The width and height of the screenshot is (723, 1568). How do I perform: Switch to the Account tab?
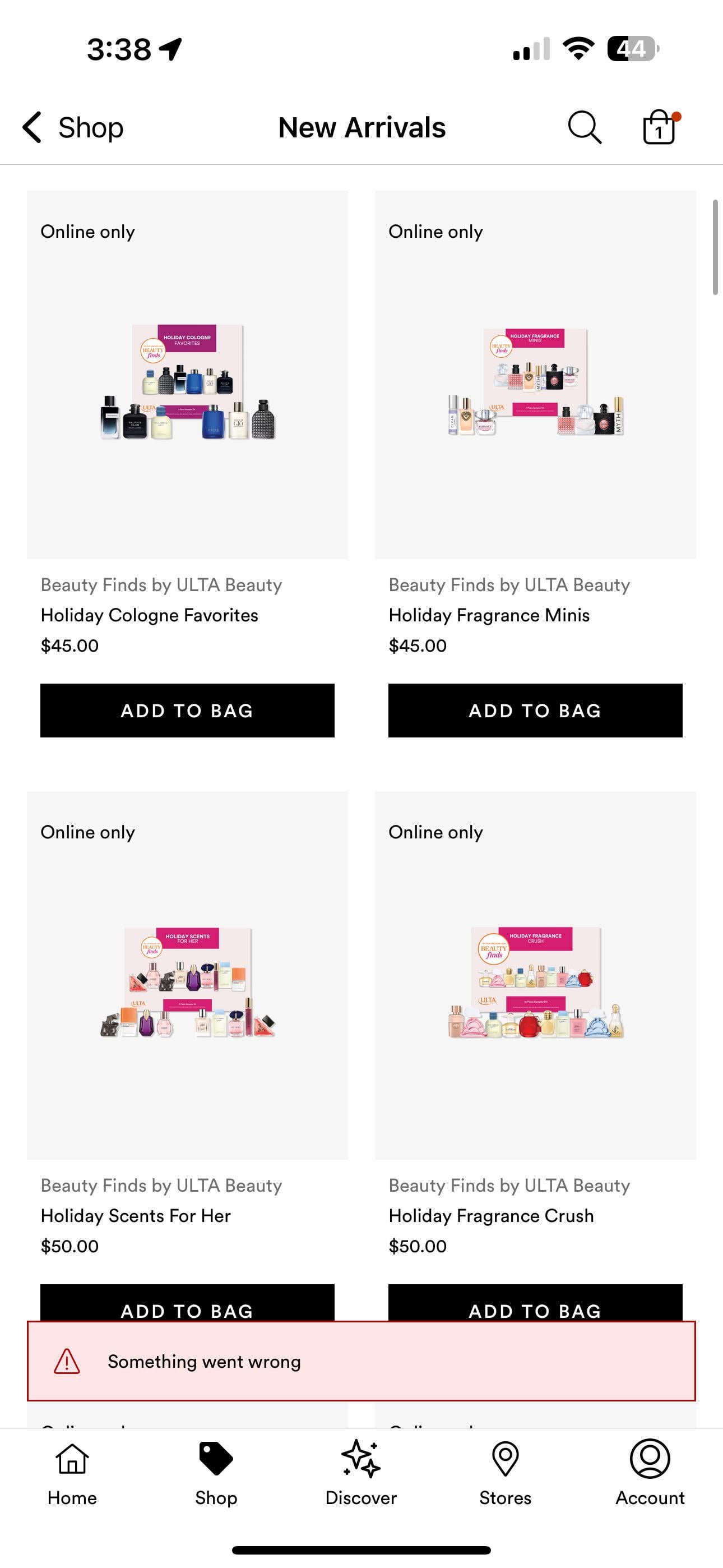coord(650,1472)
